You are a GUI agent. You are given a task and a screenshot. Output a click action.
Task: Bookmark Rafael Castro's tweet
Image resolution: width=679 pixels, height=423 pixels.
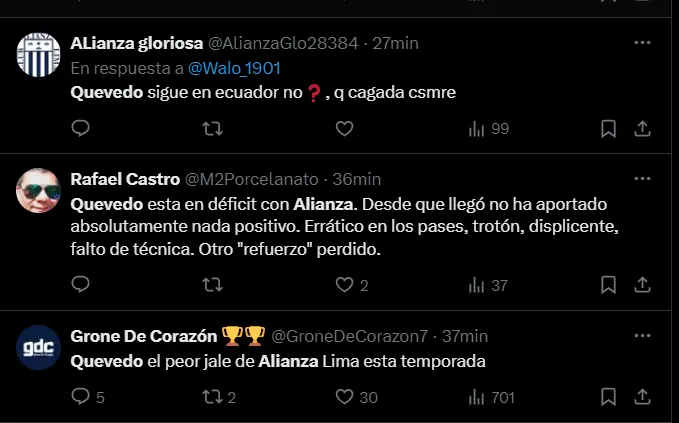[607, 285]
